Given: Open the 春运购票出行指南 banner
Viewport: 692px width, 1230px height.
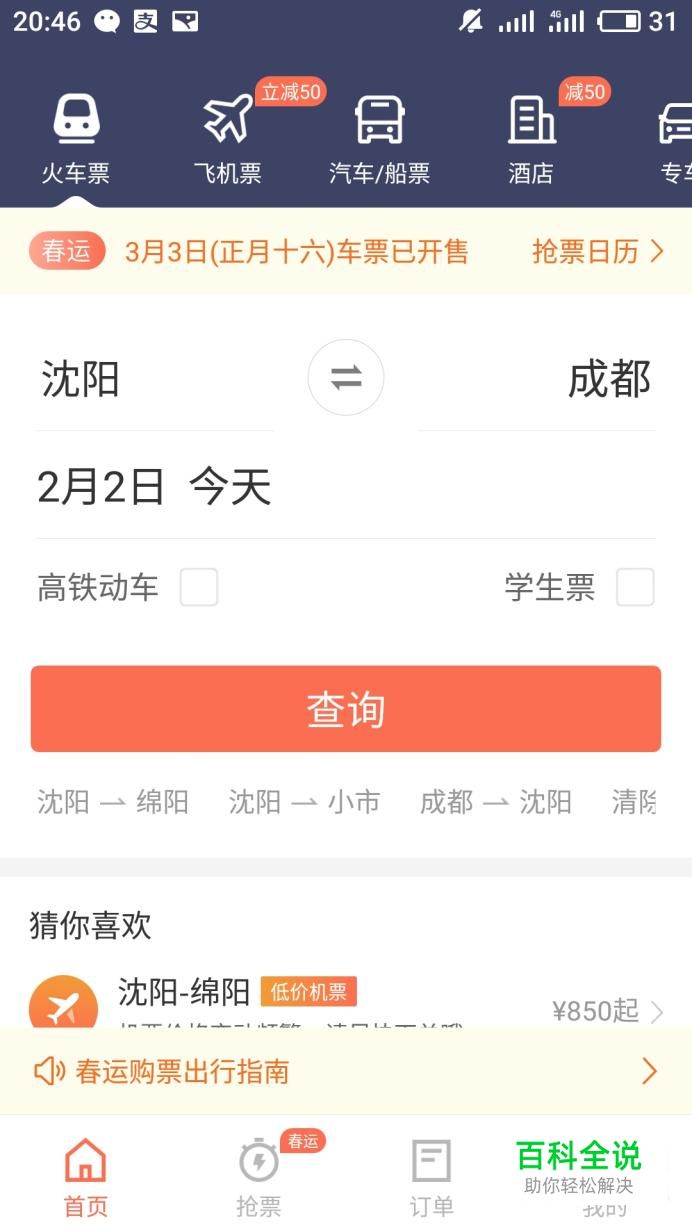Looking at the screenshot, I should click(346, 1072).
